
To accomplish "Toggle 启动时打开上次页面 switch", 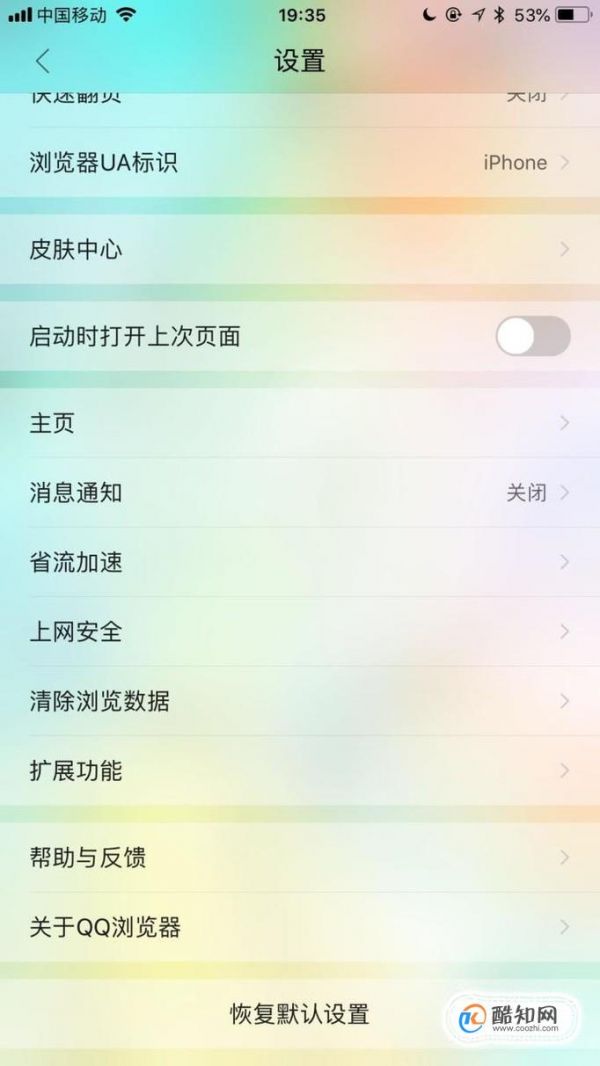I will click(x=532, y=337).
